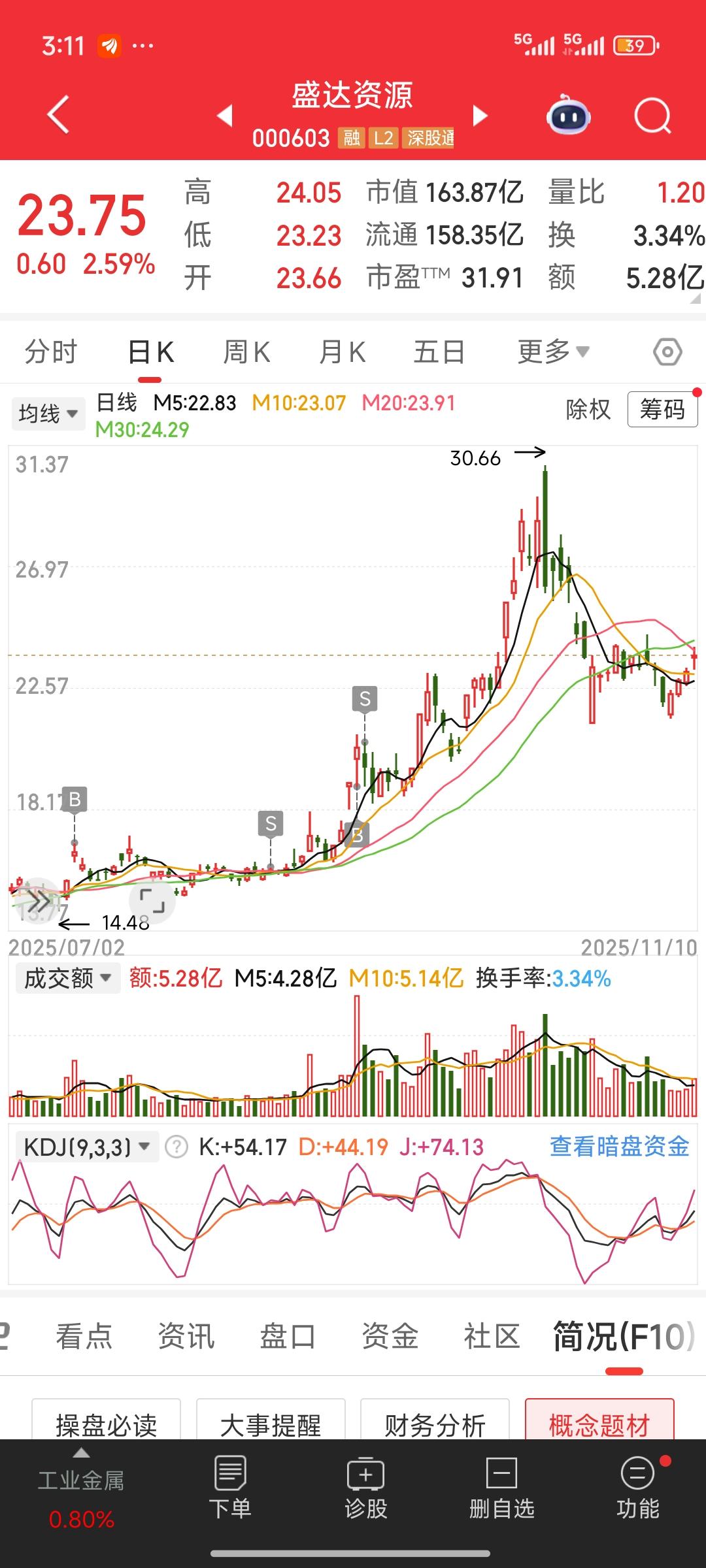This screenshot has height=1568, width=706.
Task: Open 查看暗盘资金 link
Action: point(619,1147)
